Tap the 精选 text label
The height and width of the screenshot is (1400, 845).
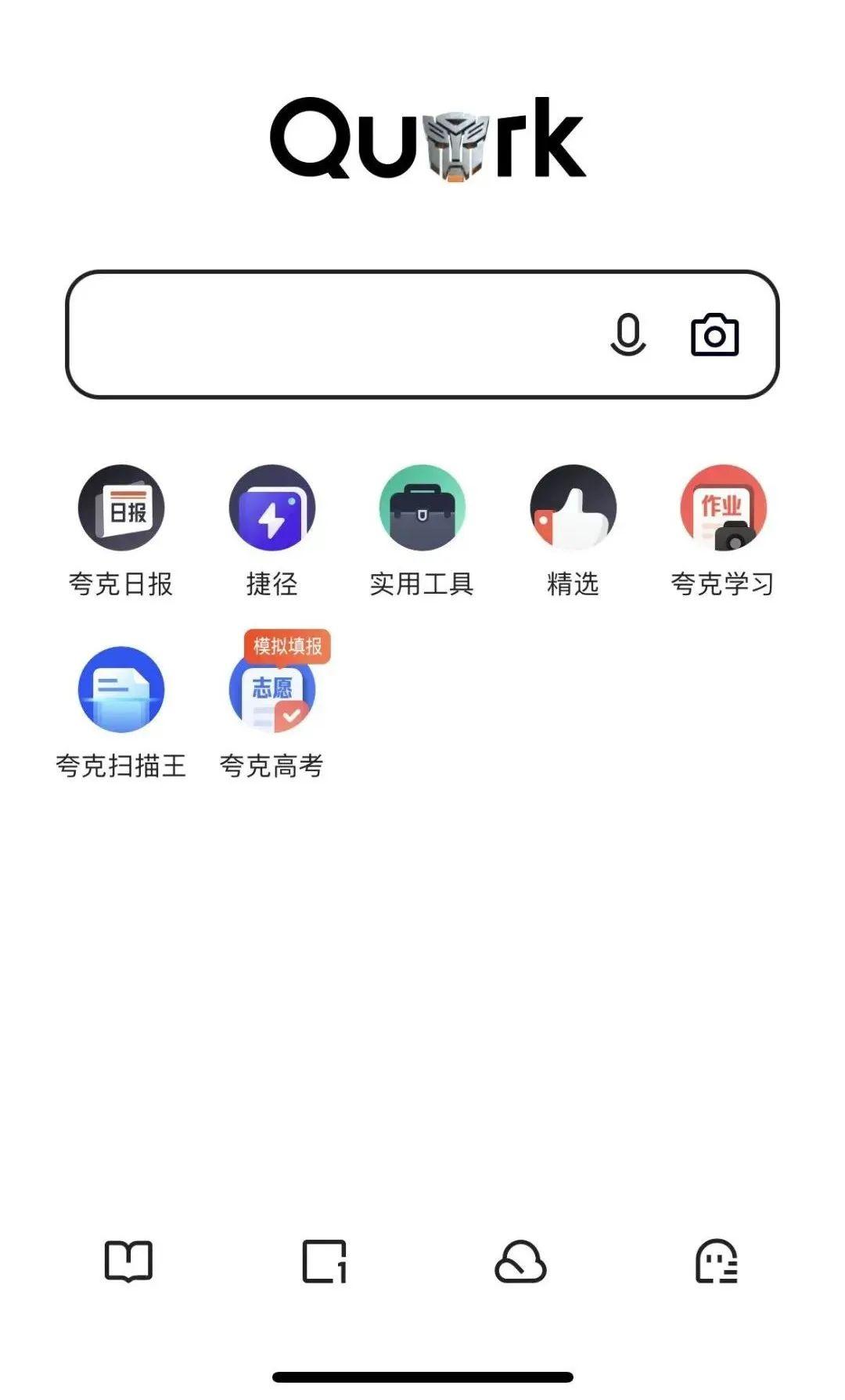click(572, 583)
